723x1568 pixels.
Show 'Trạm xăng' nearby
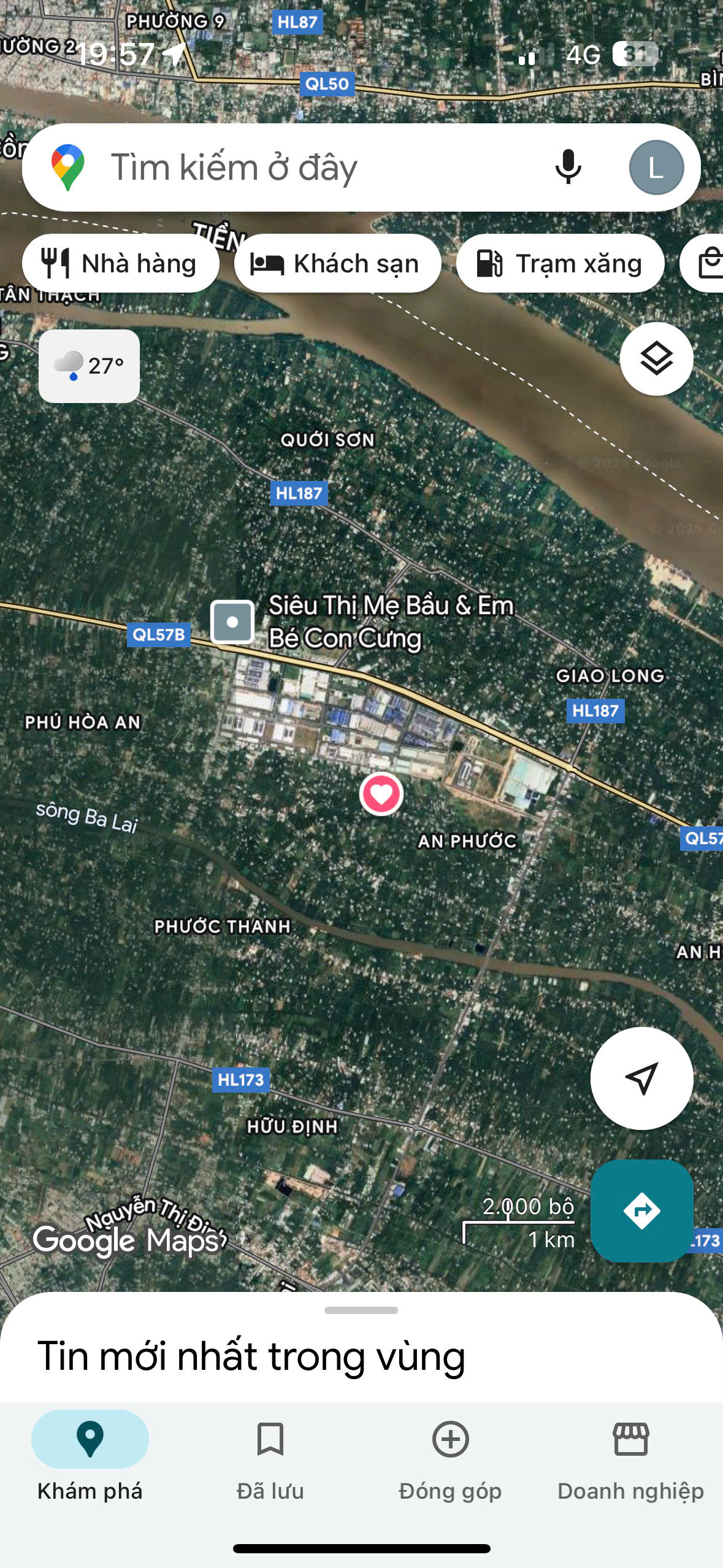click(x=560, y=263)
